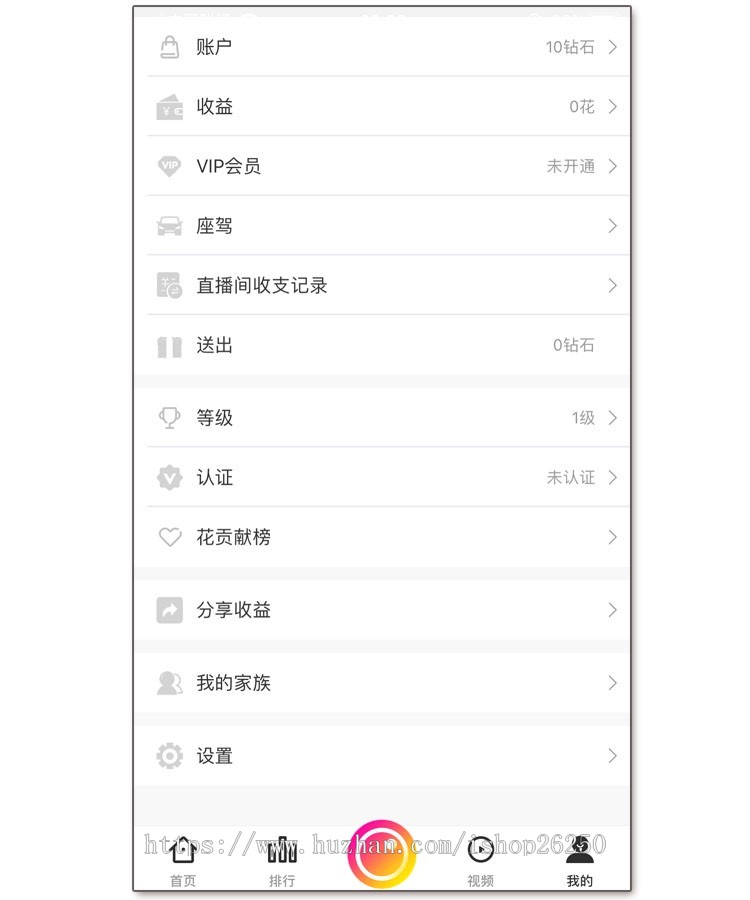The image size is (750, 900).
Task: Open the 等级 level row
Action: 382,418
